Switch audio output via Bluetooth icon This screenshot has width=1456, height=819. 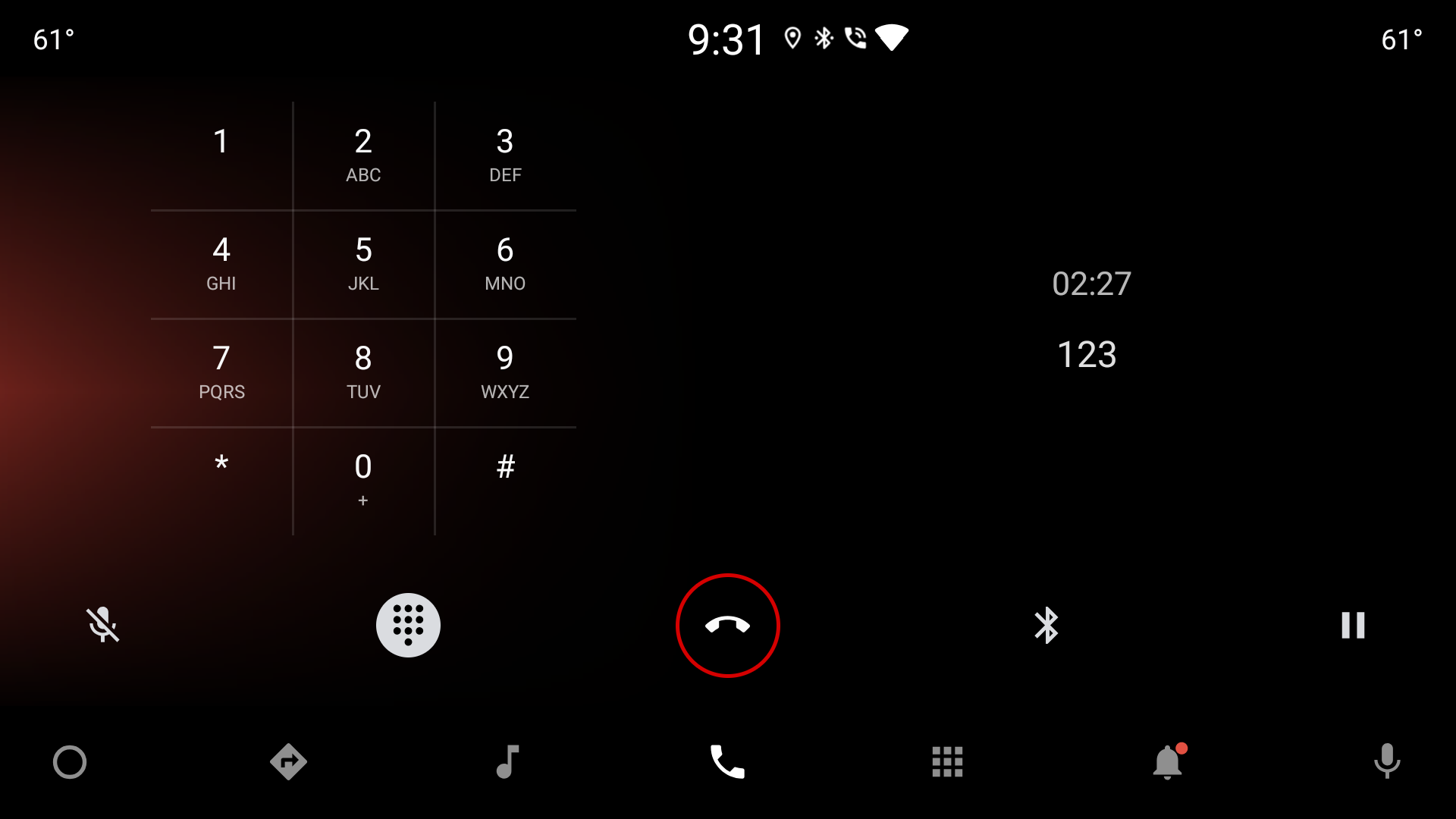pos(1046,625)
